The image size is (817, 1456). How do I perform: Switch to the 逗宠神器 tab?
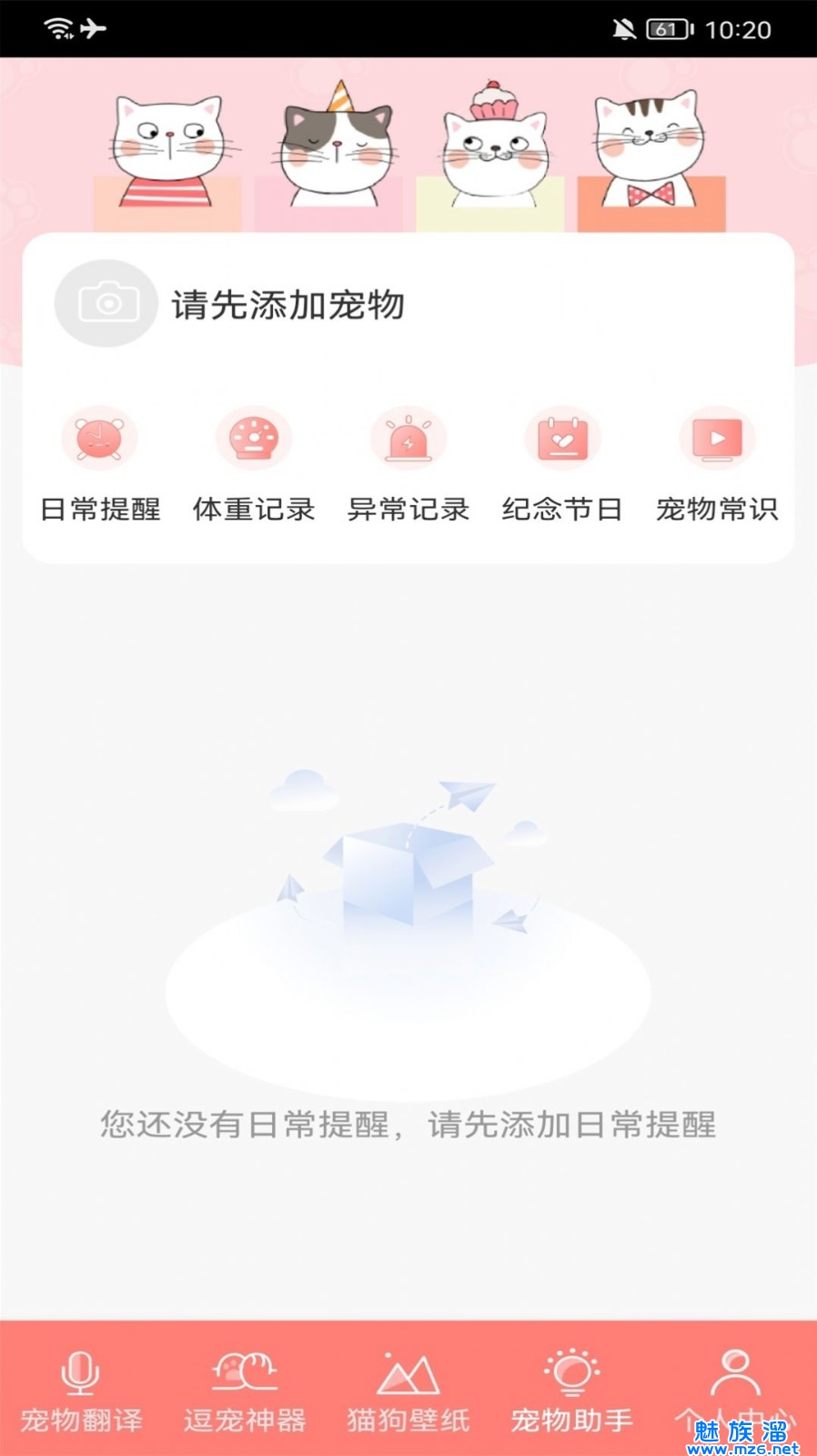(x=245, y=1389)
